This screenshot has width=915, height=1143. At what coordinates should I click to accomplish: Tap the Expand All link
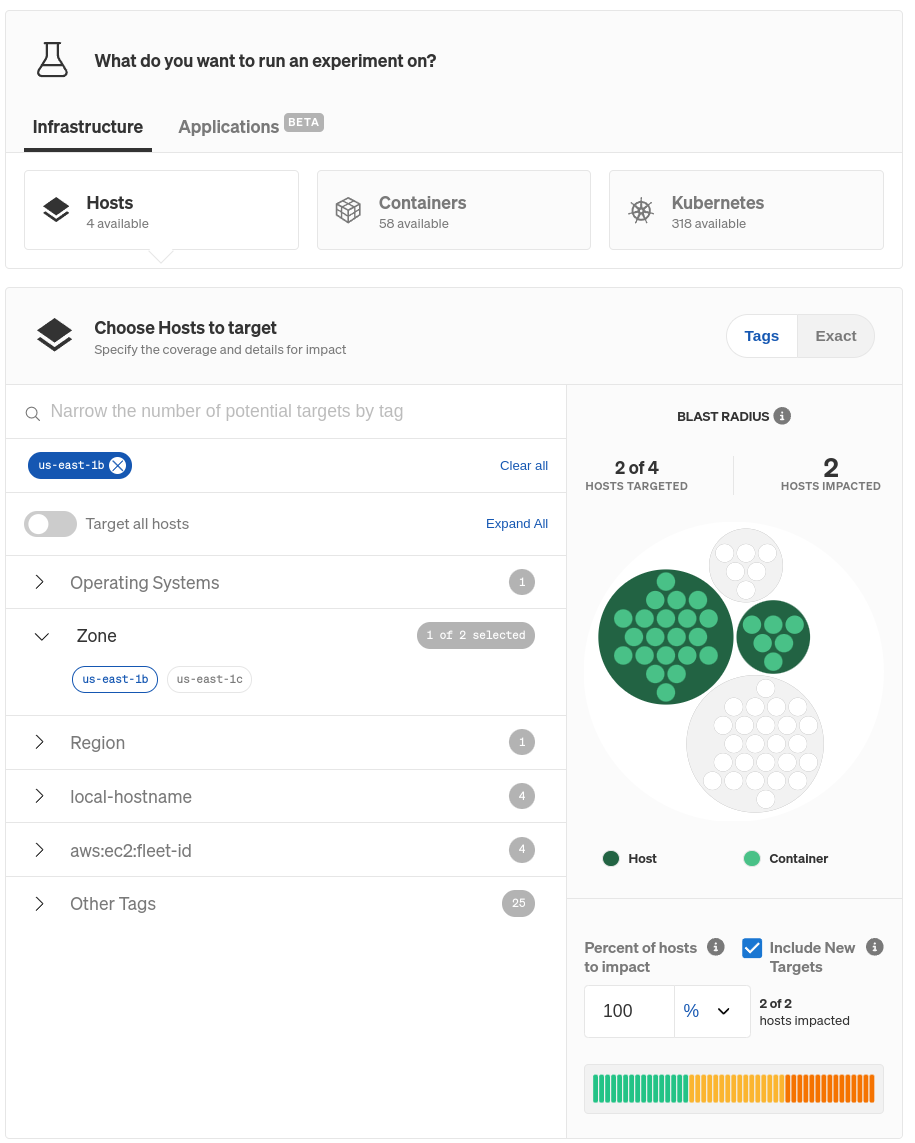tap(517, 524)
